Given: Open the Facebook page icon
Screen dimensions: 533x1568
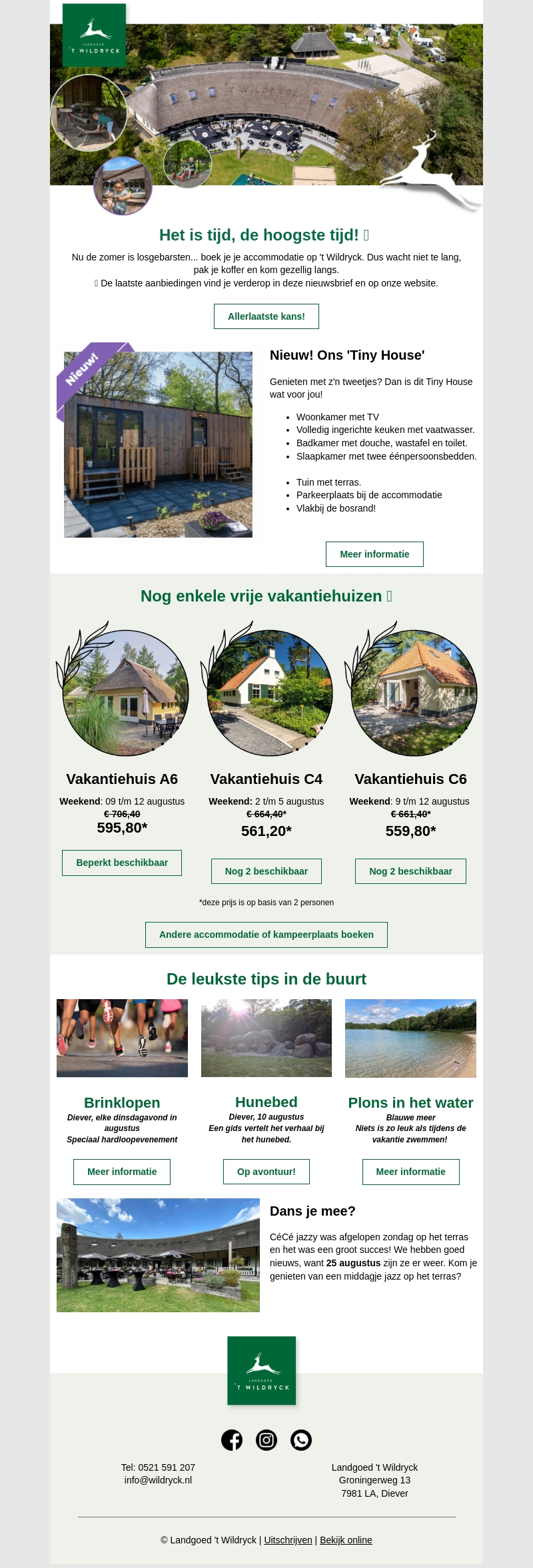Looking at the screenshot, I should click(x=232, y=1440).
